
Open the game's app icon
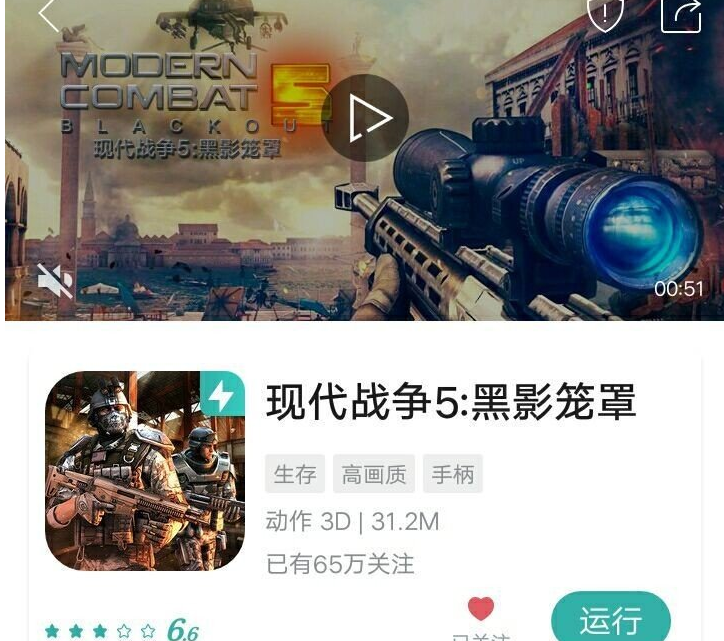145,471
